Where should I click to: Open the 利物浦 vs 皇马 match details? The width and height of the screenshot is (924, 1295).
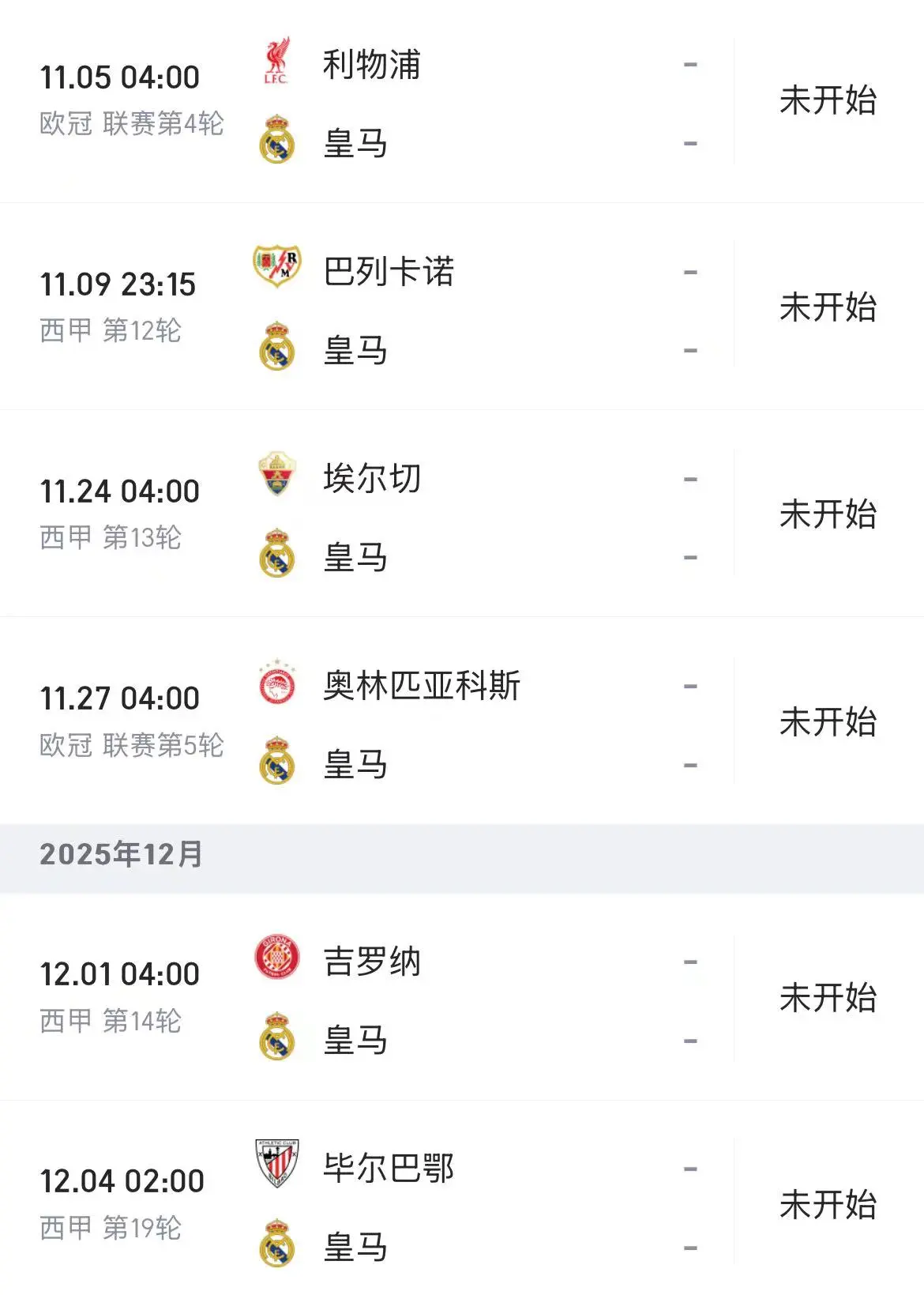point(462,101)
